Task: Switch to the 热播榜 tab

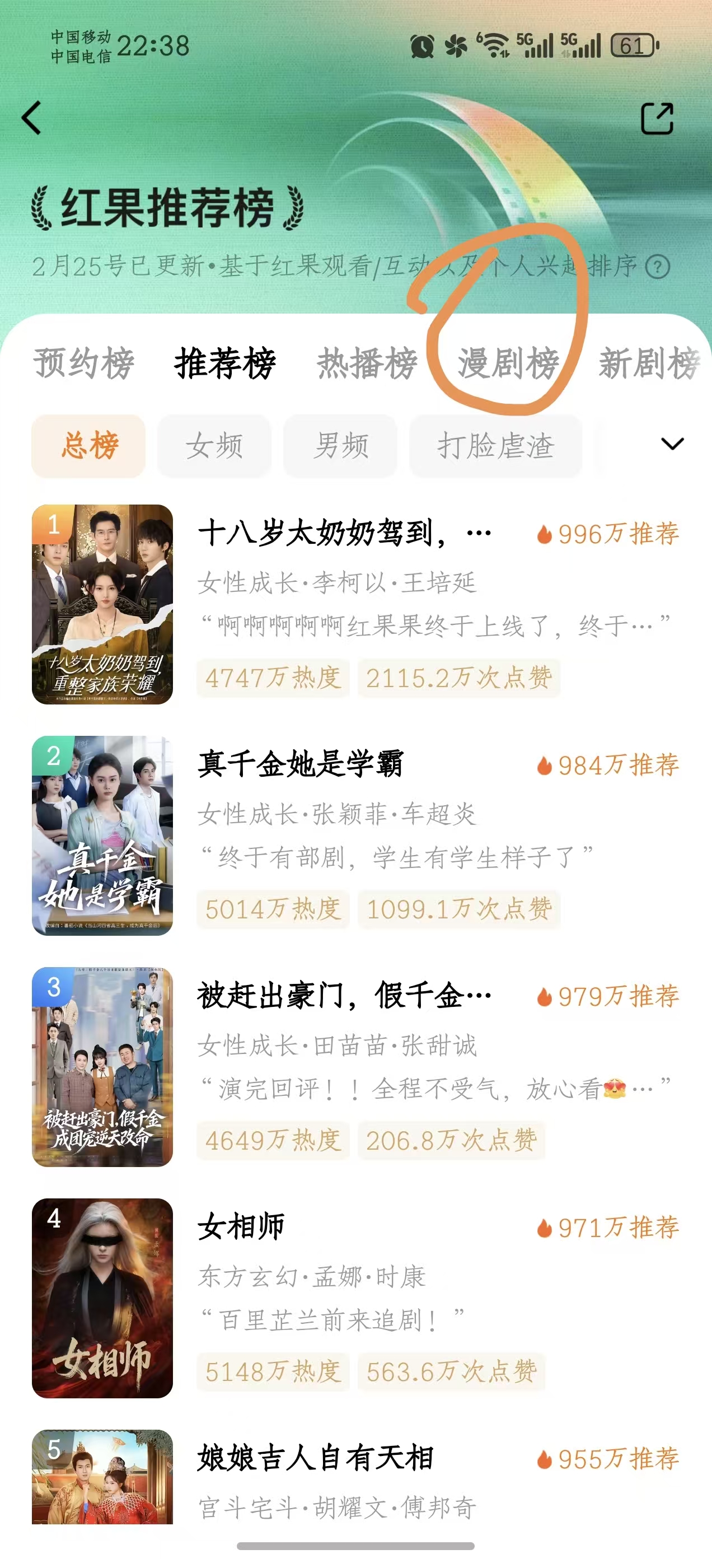Action: pos(366,363)
